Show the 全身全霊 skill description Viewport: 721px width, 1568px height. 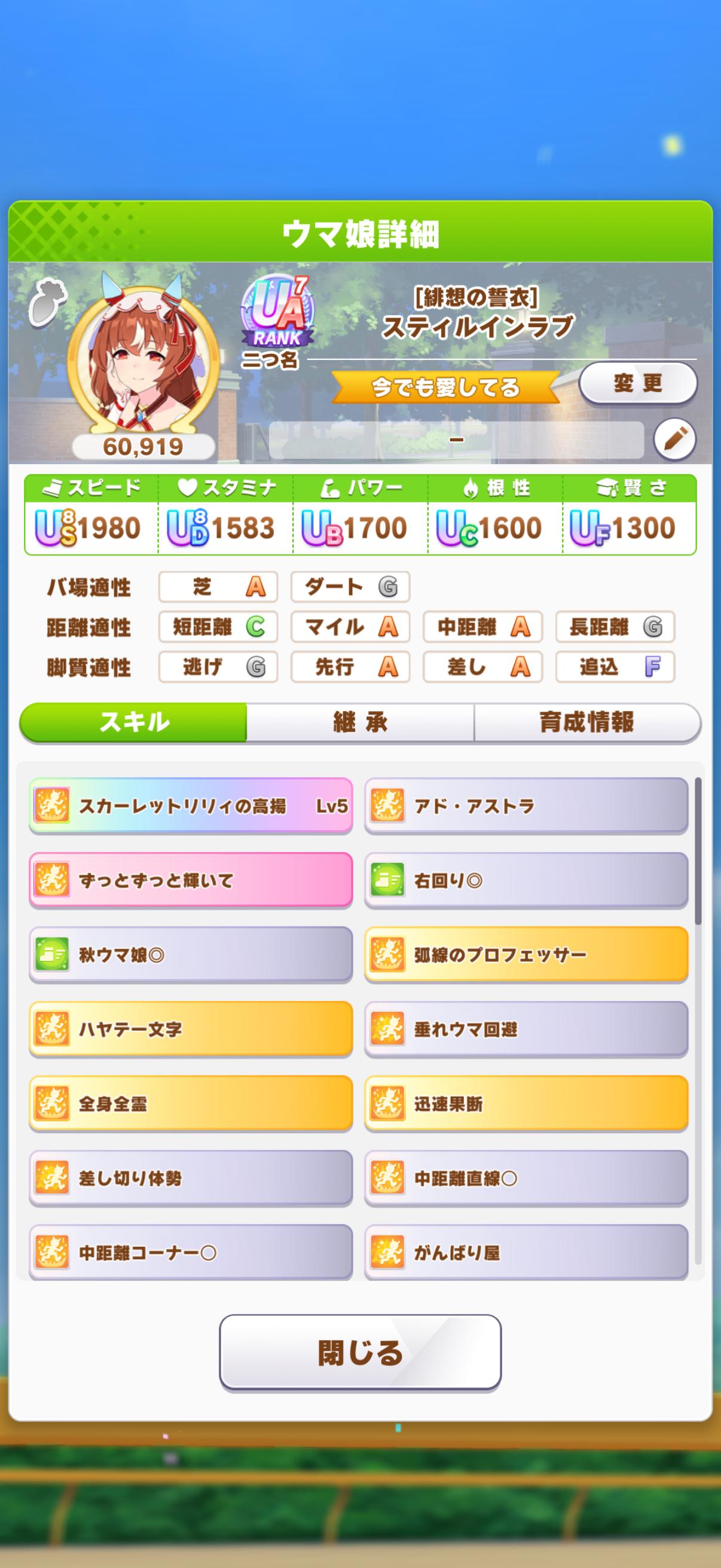(191, 1103)
